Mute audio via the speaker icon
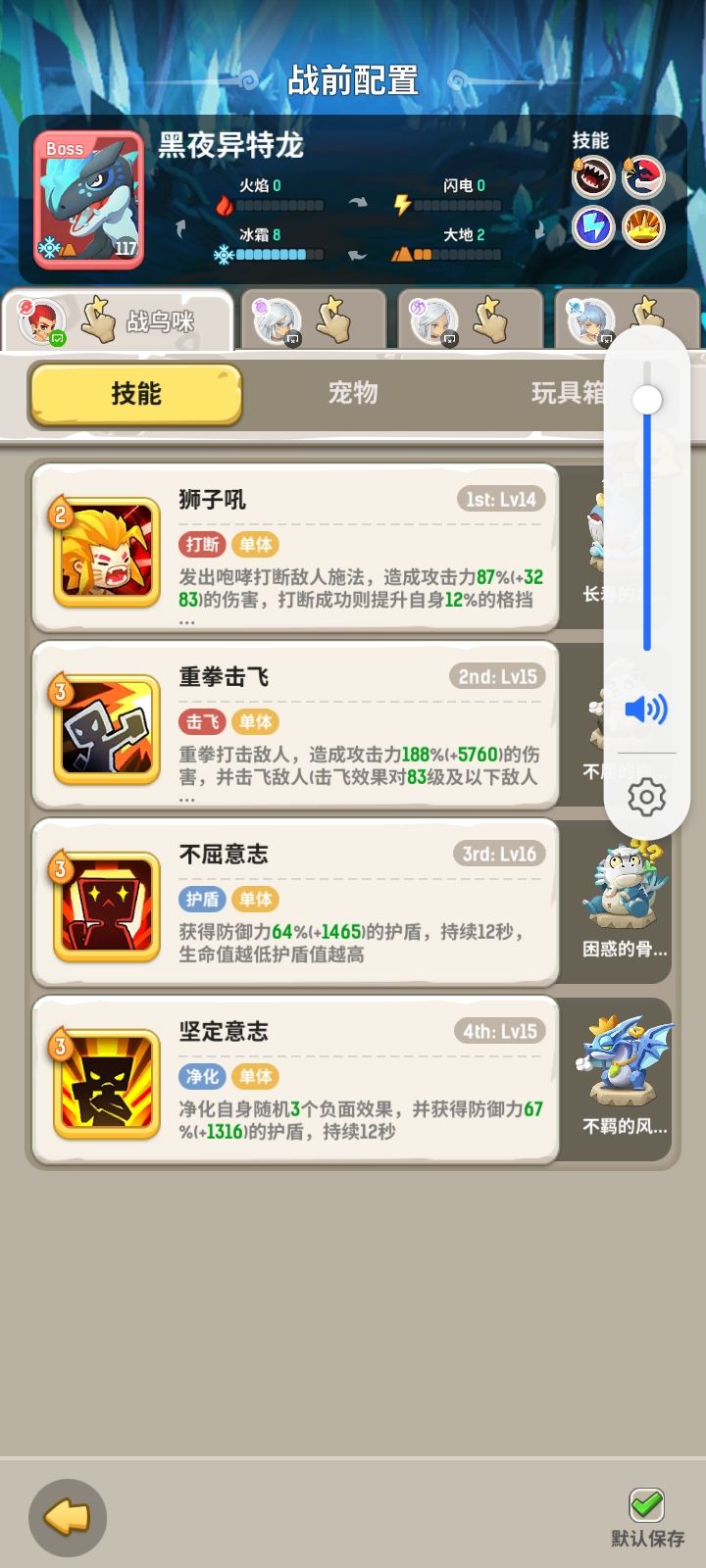The width and height of the screenshot is (706, 1568). [x=646, y=710]
